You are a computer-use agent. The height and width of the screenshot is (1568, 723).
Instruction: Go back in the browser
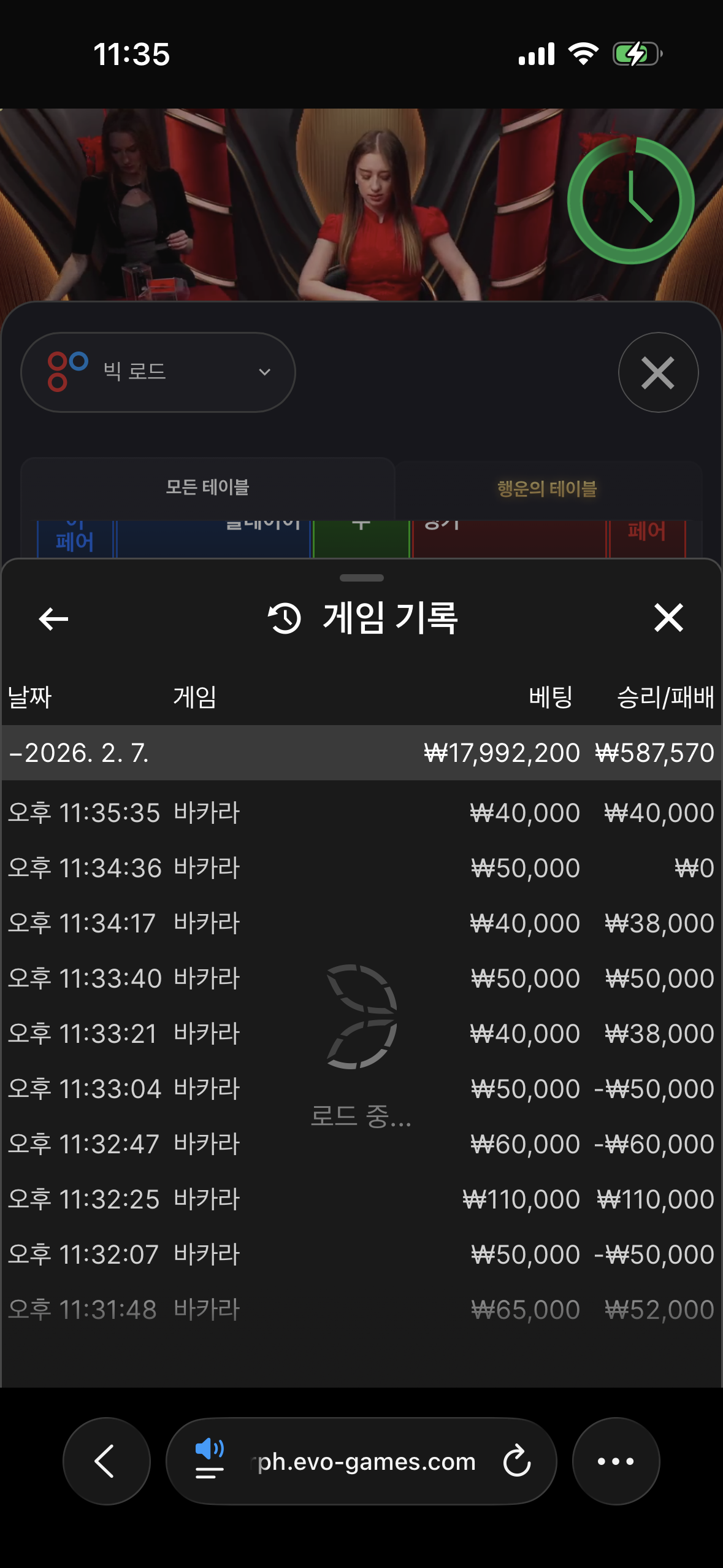pos(106,1461)
